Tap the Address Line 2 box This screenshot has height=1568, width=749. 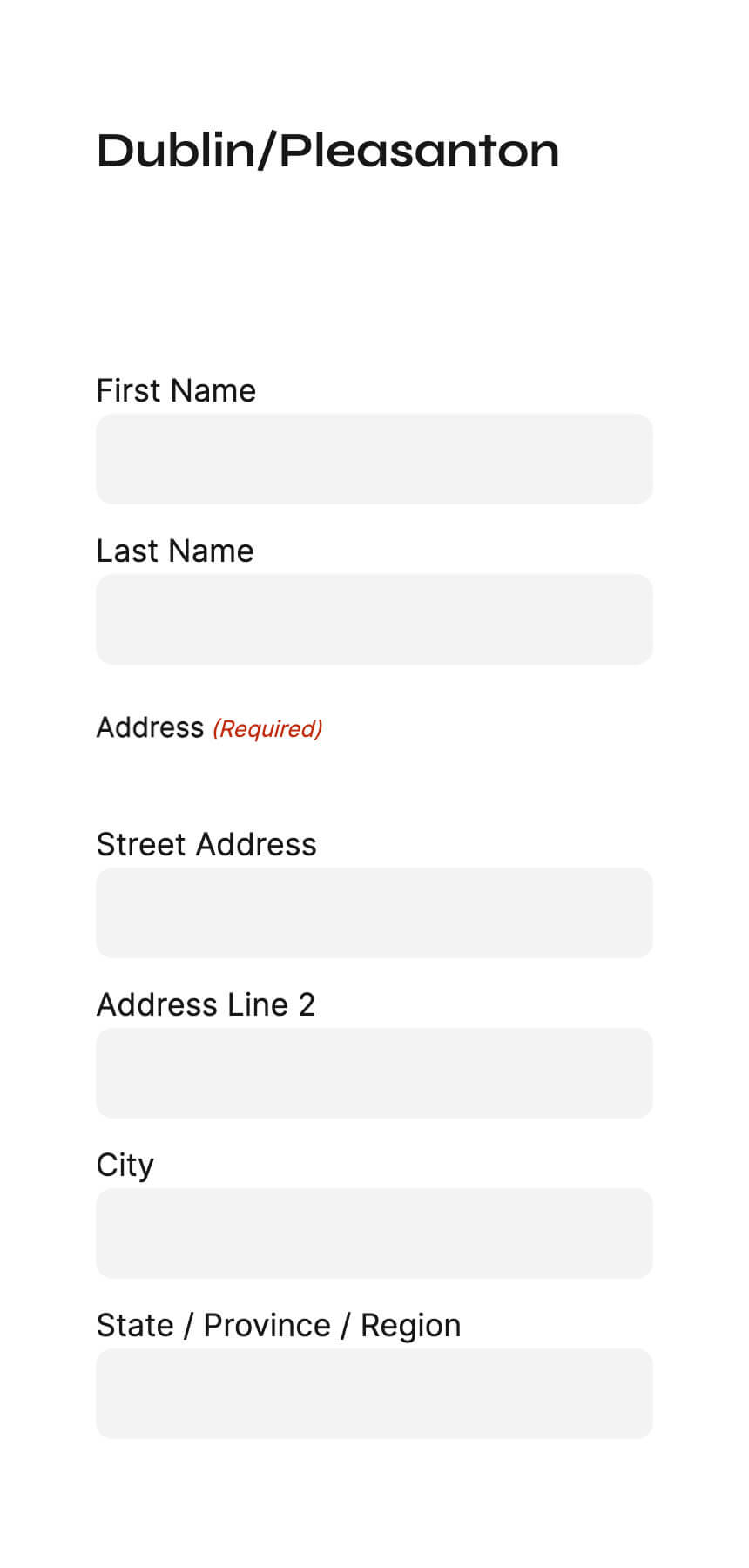click(x=374, y=1073)
